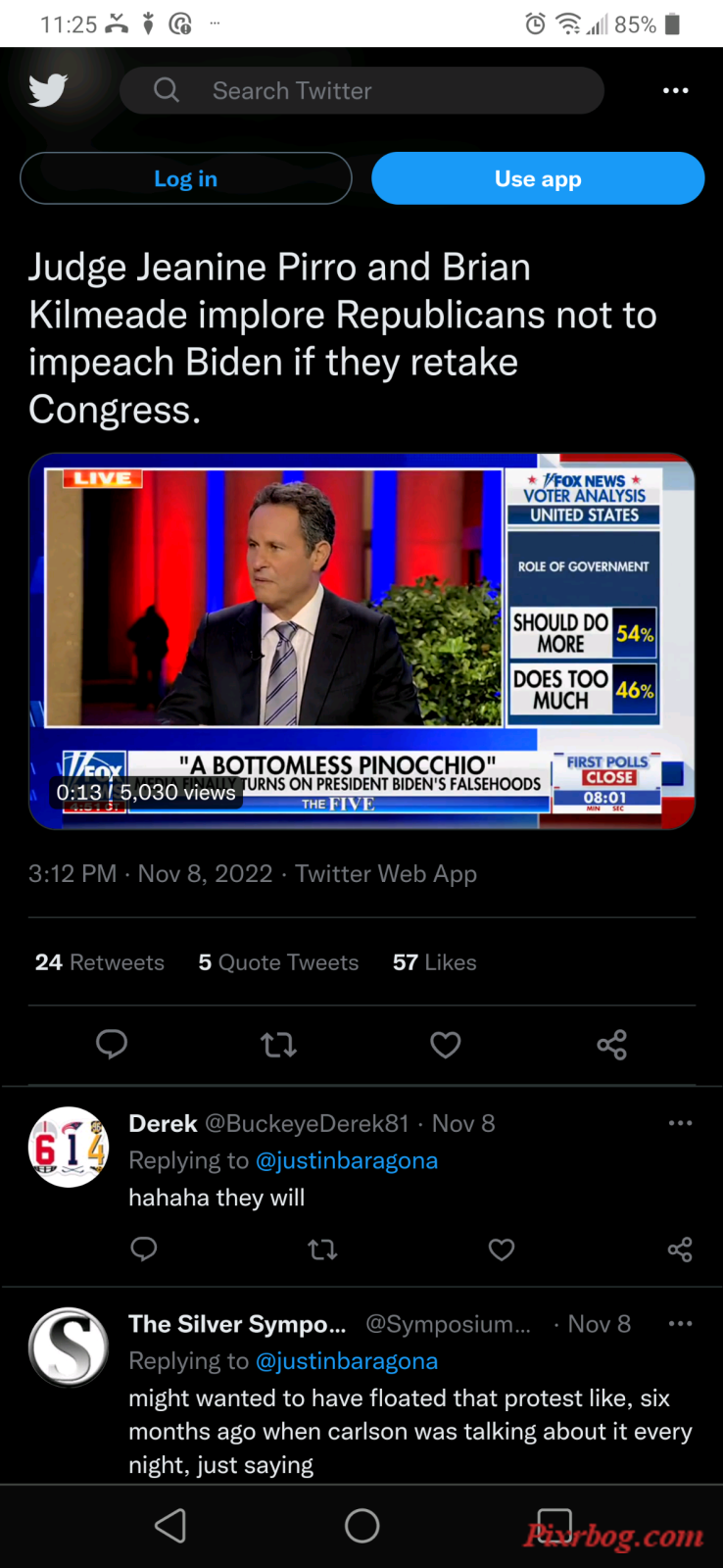Tap the Log in button
The height and width of the screenshot is (1568, 723).
(185, 178)
